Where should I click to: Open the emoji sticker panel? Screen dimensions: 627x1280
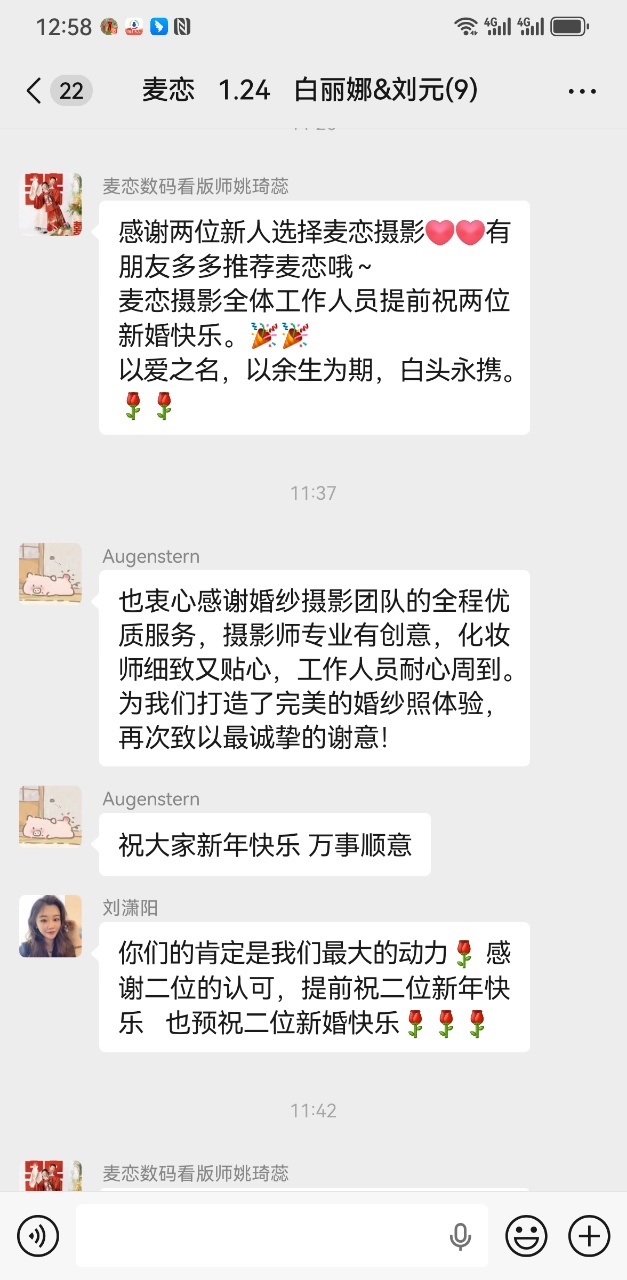(526, 1236)
